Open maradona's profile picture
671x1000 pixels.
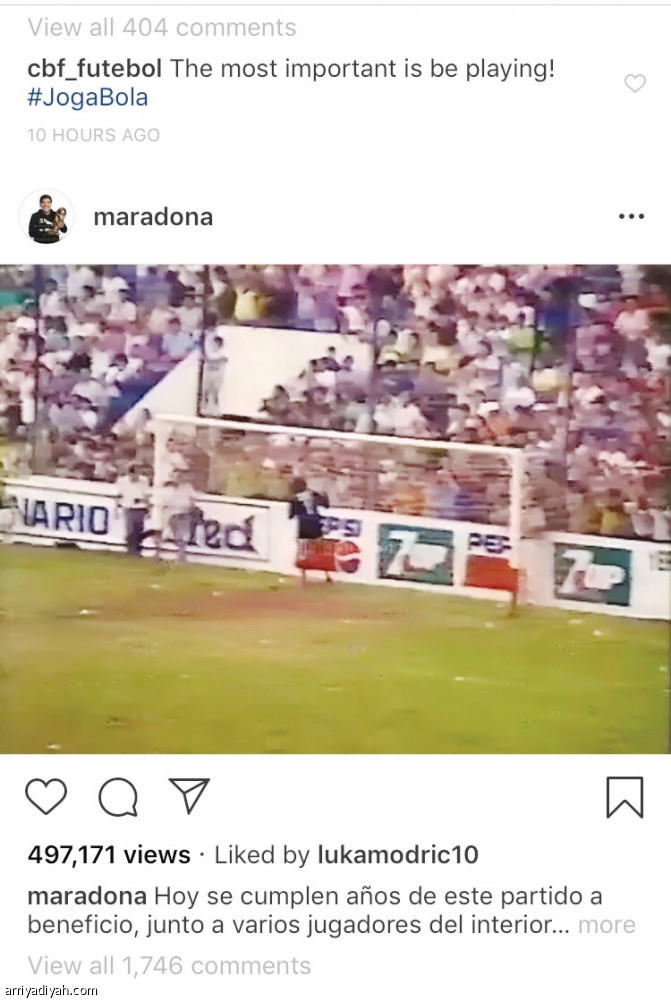click(47, 216)
